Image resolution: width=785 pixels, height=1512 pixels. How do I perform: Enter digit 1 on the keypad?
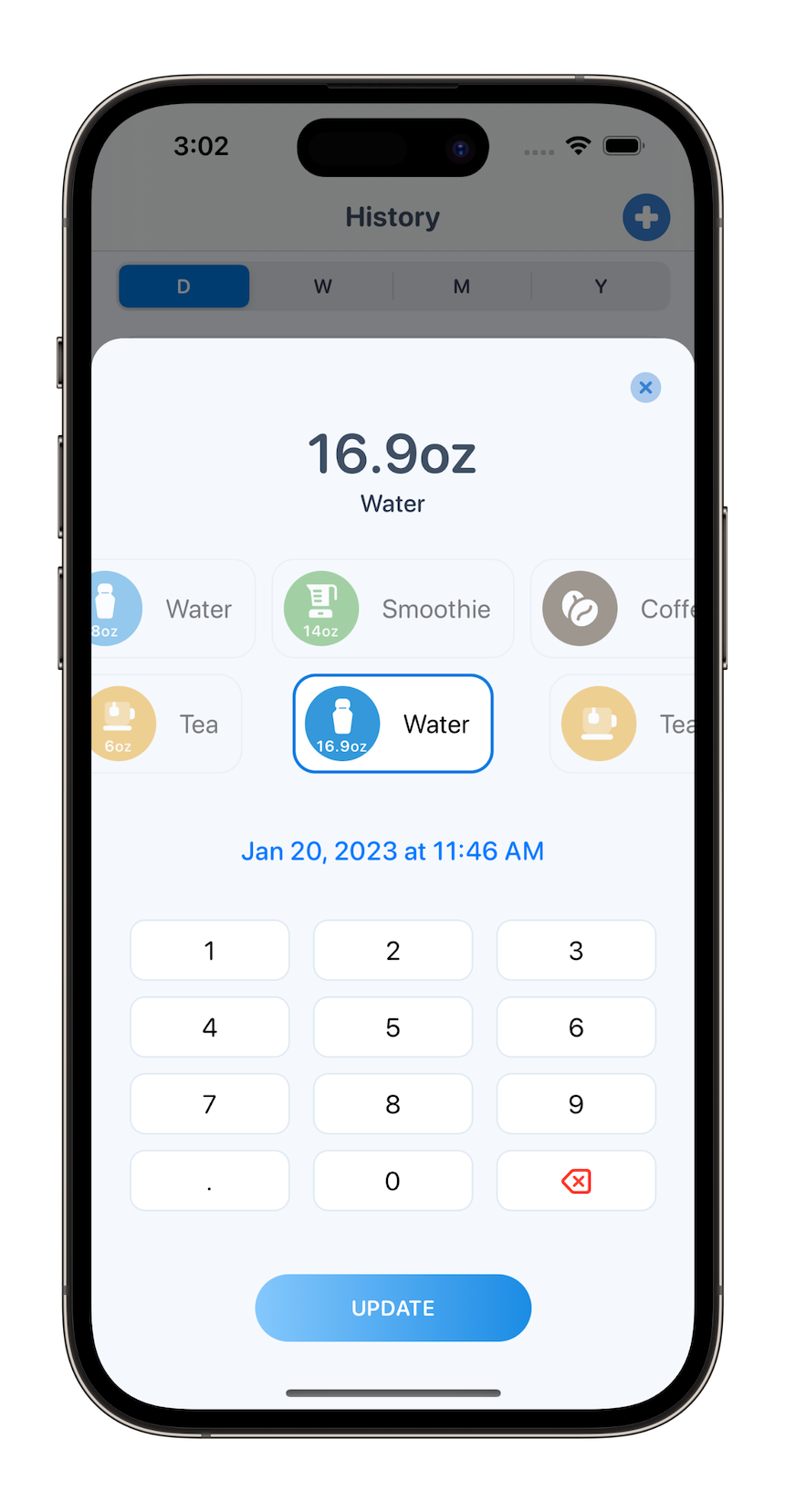click(210, 951)
